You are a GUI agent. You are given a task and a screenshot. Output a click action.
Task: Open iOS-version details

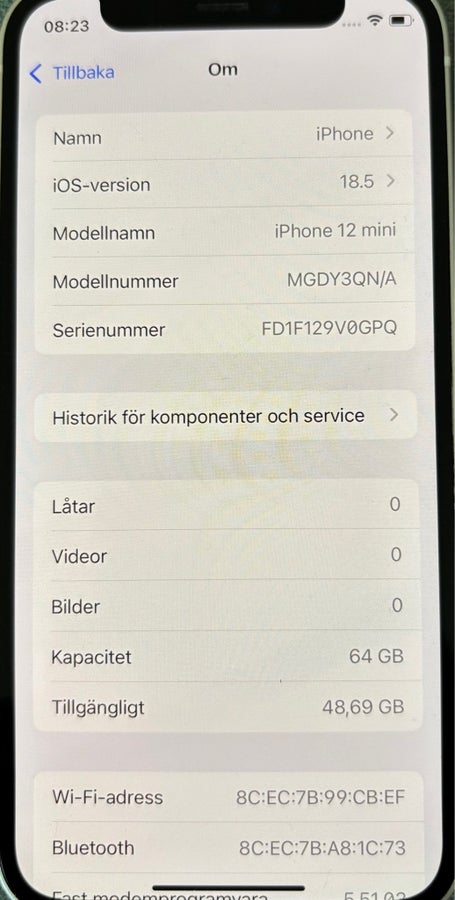224,183
